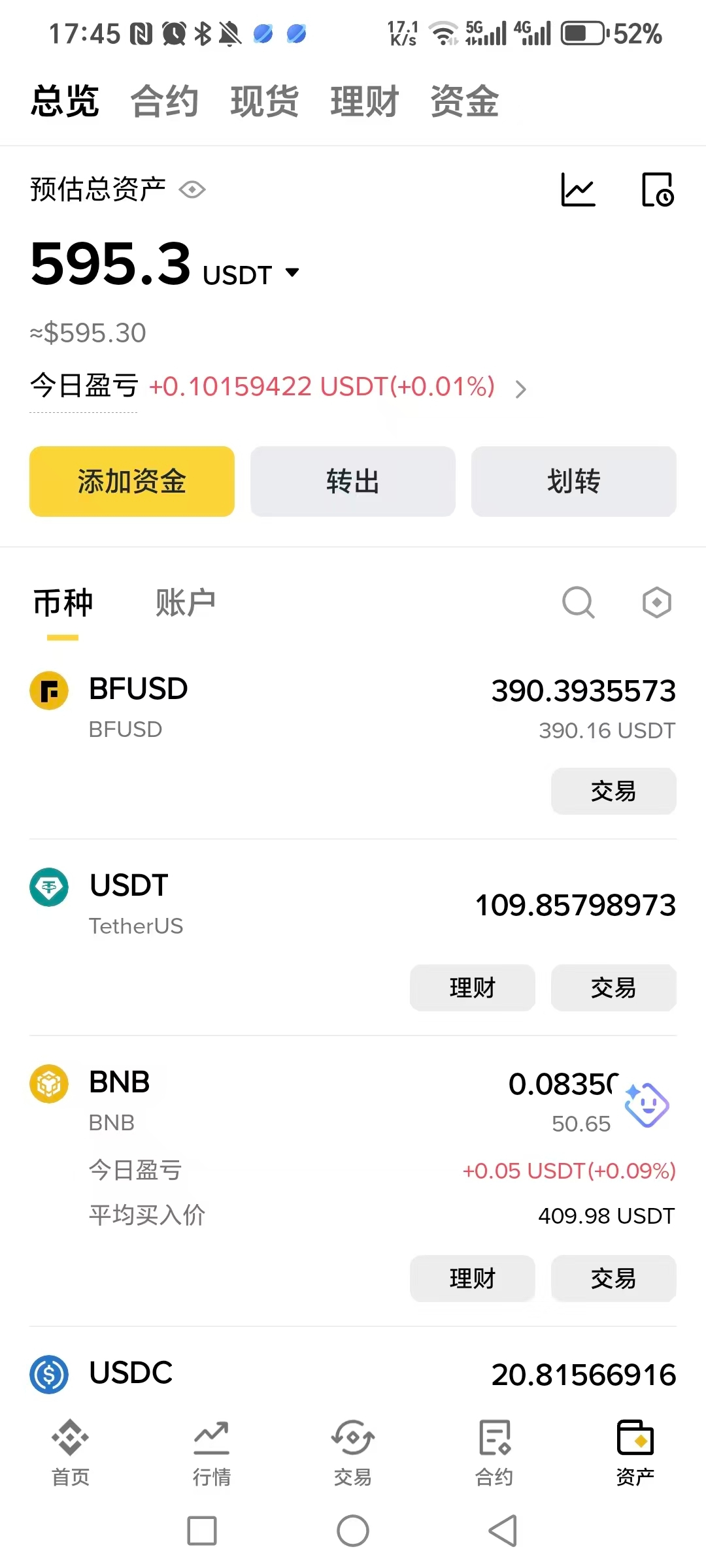Switch to the 现货 top tab
This screenshot has height=1568, width=706.
264,101
